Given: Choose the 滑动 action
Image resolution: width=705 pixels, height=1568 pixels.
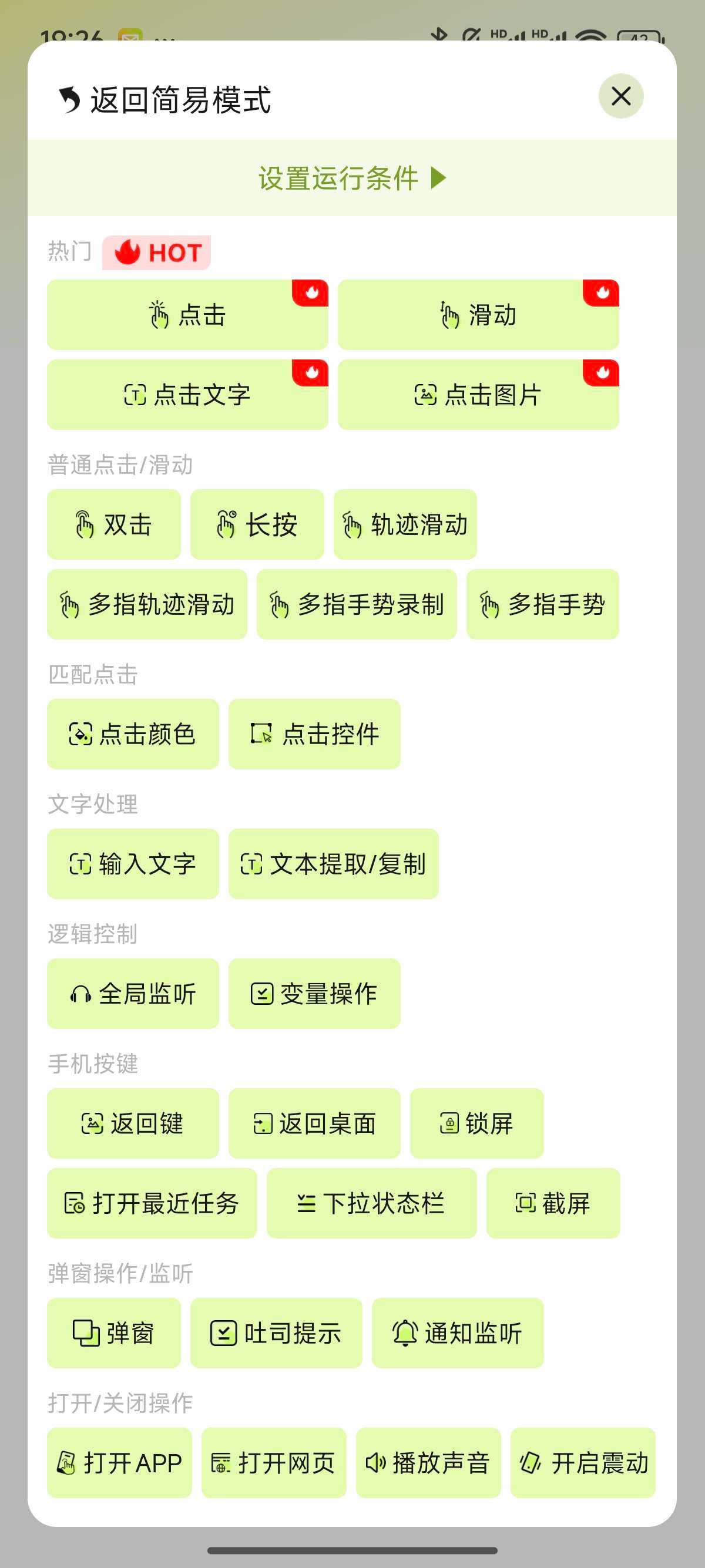Looking at the screenshot, I should pos(478,315).
